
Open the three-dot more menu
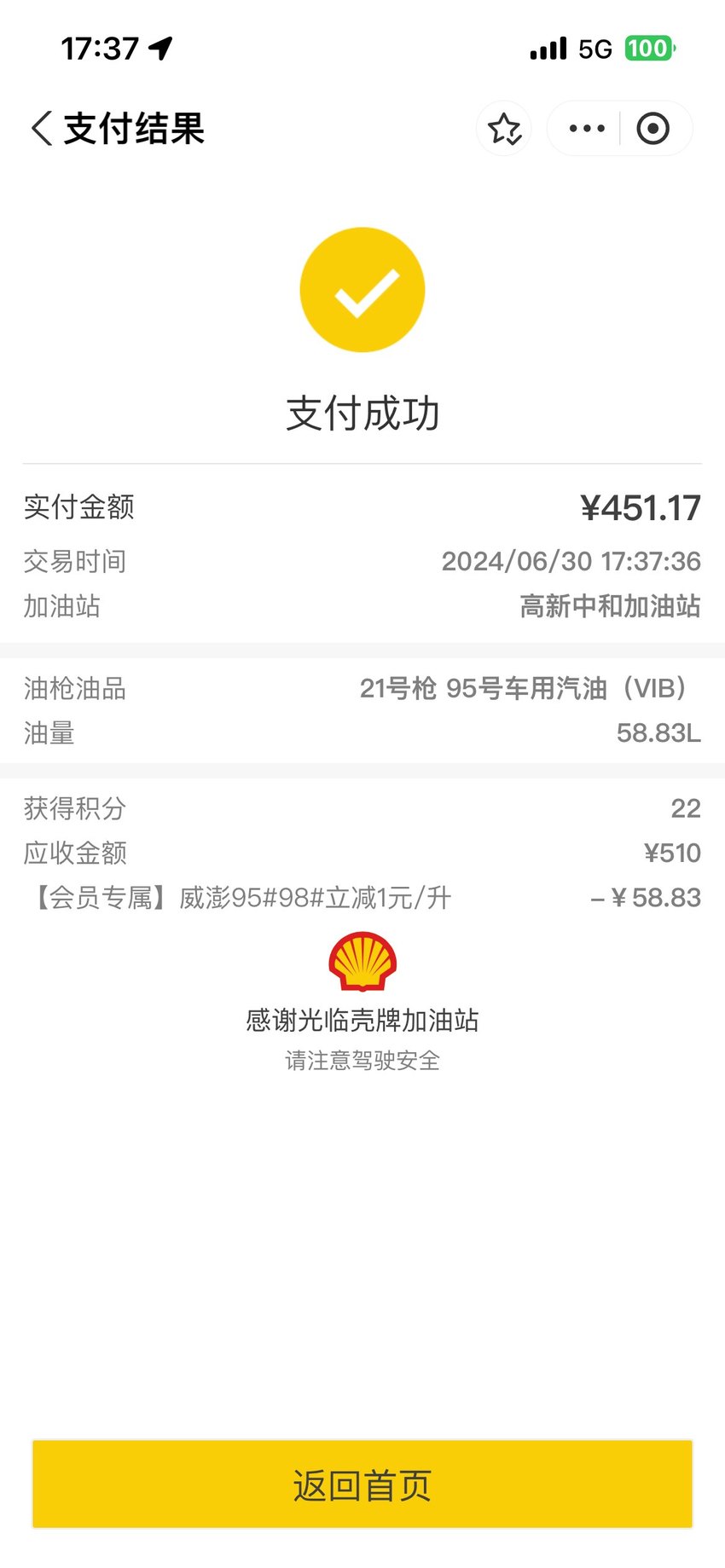click(x=587, y=129)
